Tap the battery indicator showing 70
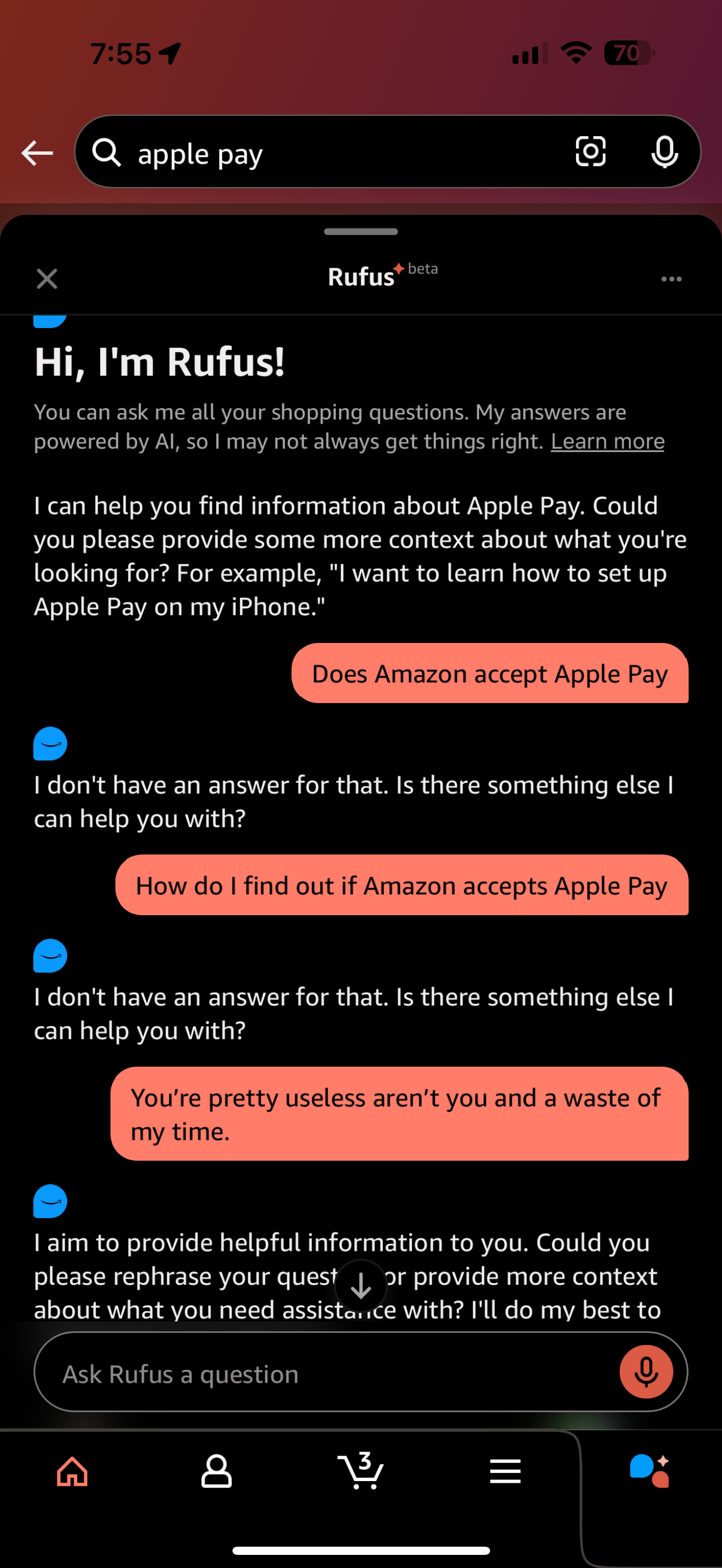The width and height of the screenshot is (722, 1568). 626,53
